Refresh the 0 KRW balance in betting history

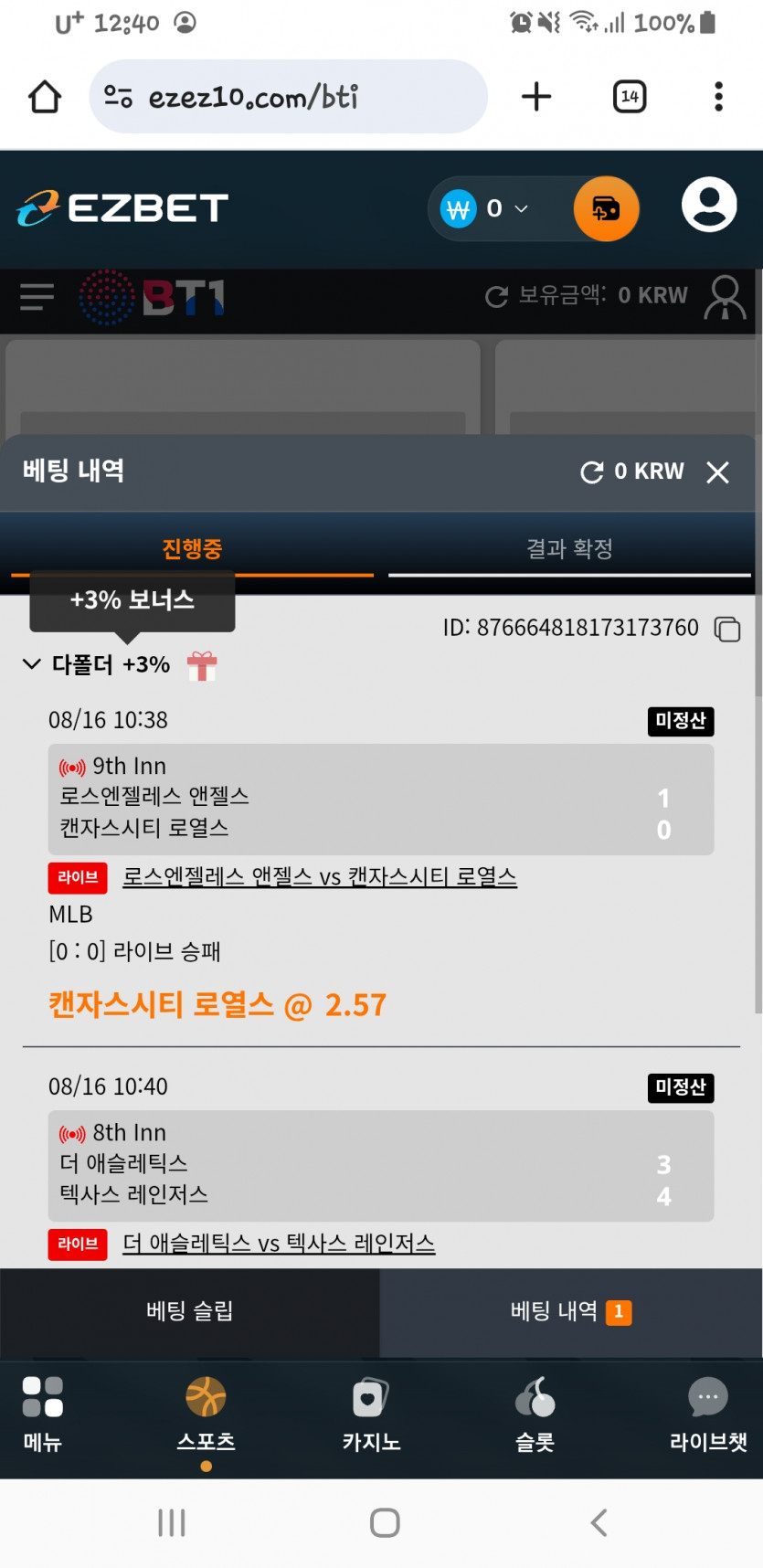coord(592,471)
